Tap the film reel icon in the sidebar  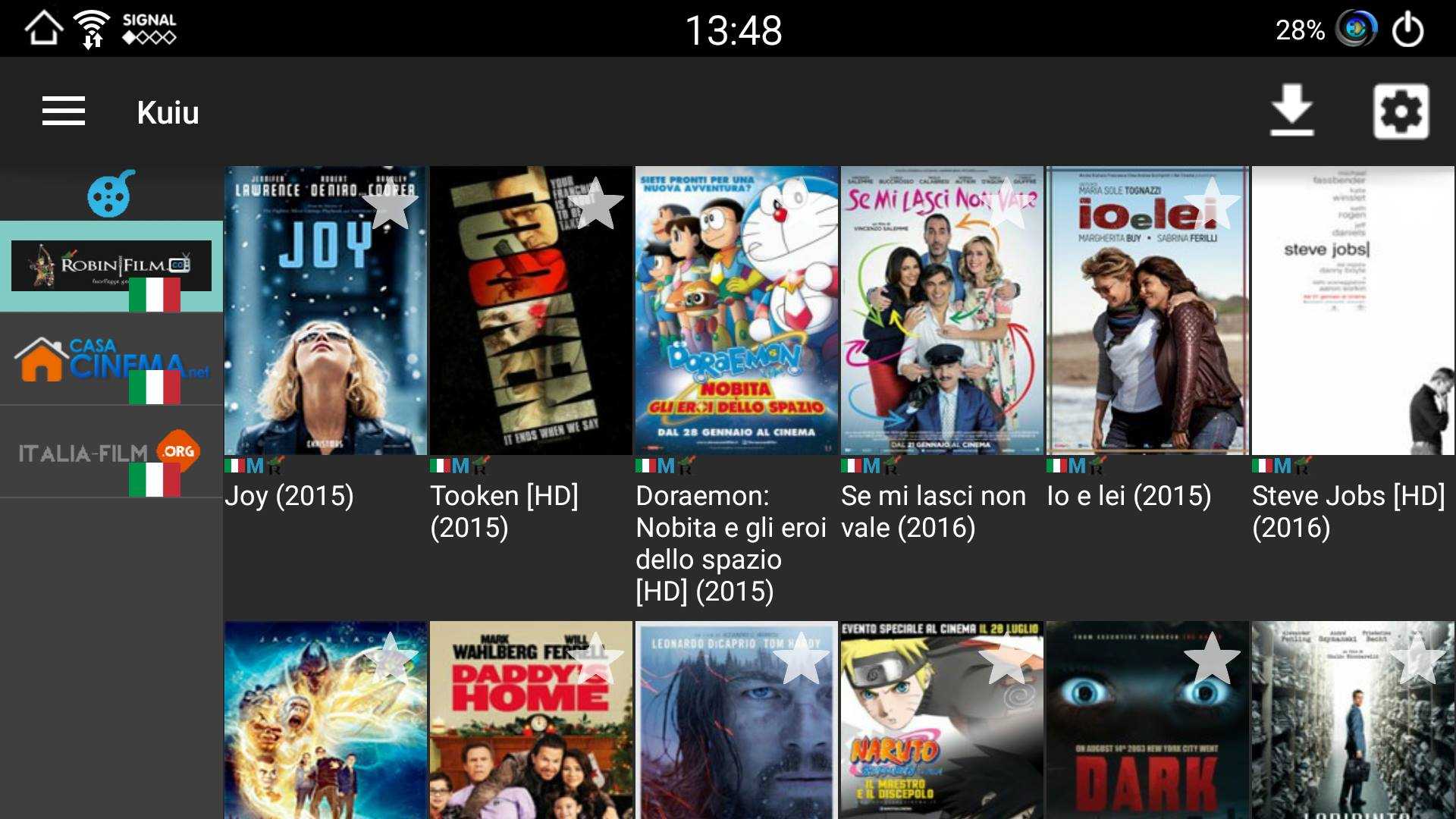tap(111, 194)
